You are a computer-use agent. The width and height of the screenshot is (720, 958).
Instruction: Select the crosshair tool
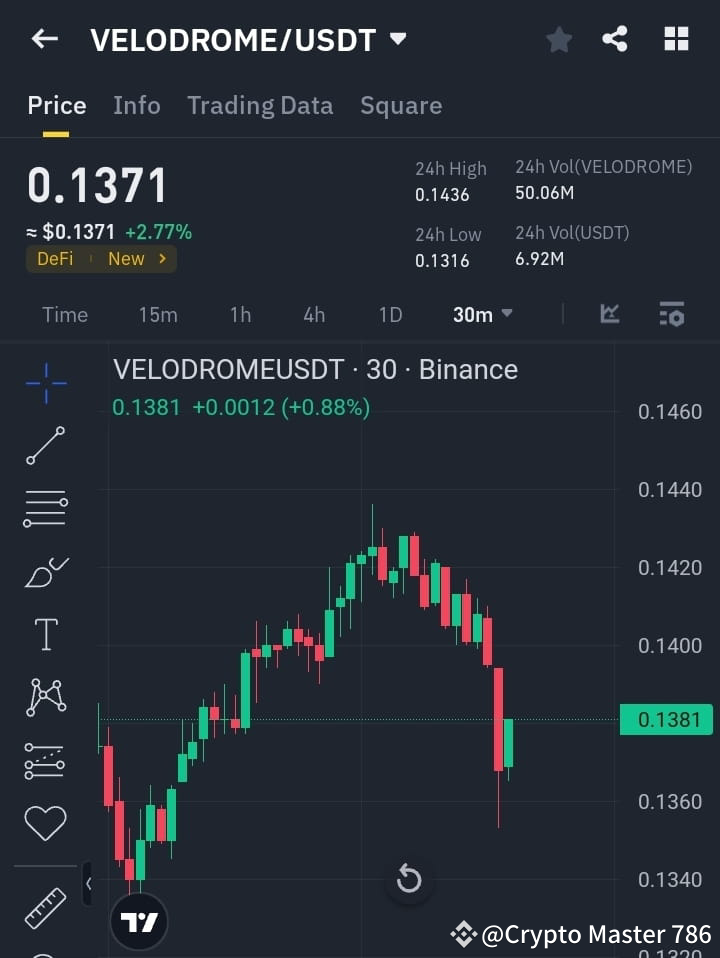click(44, 384)
